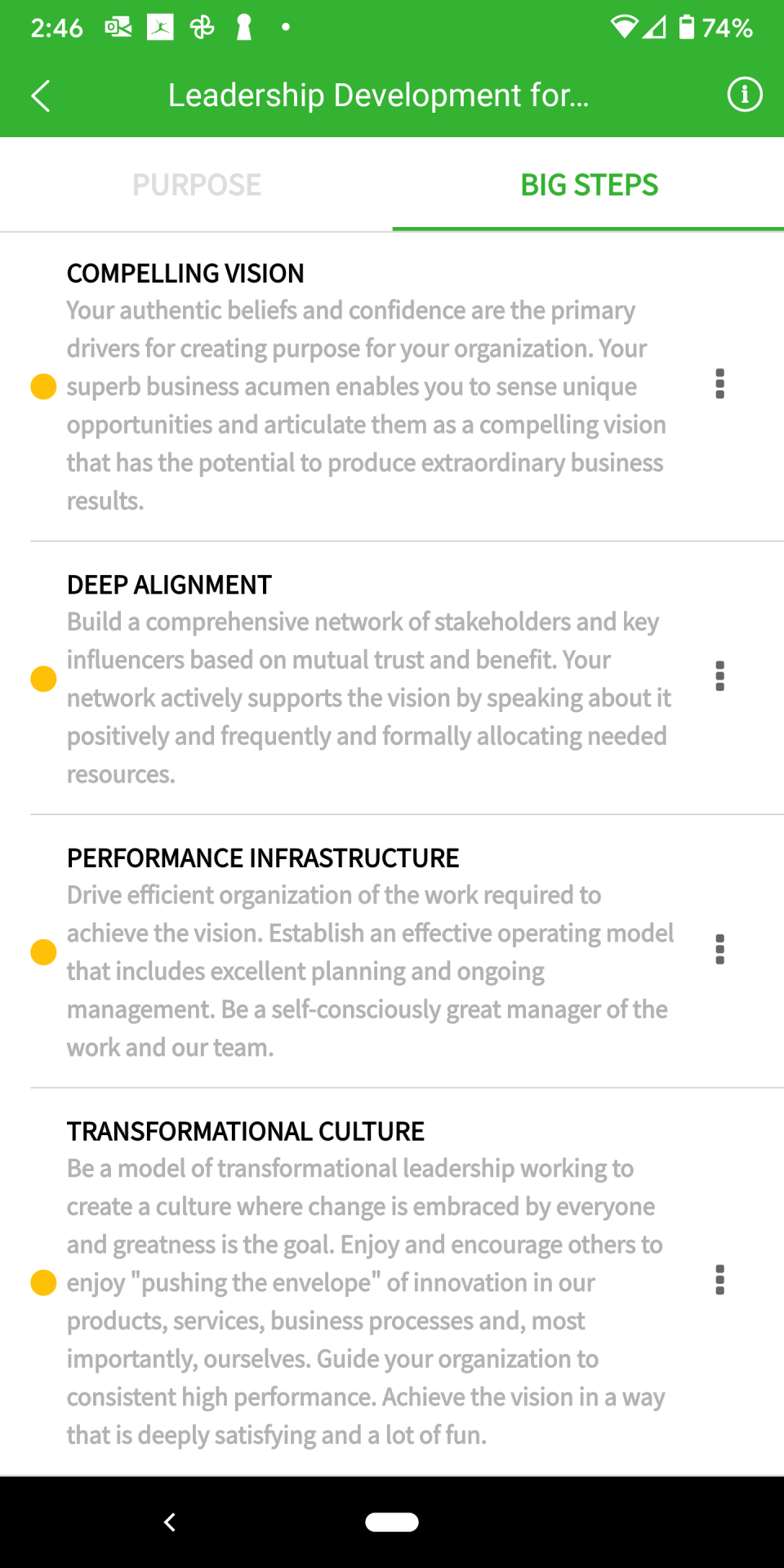This screenshot has width=784, height=1568.
Task: Open more options for Transformational Culture
Action: point(719,1280)
